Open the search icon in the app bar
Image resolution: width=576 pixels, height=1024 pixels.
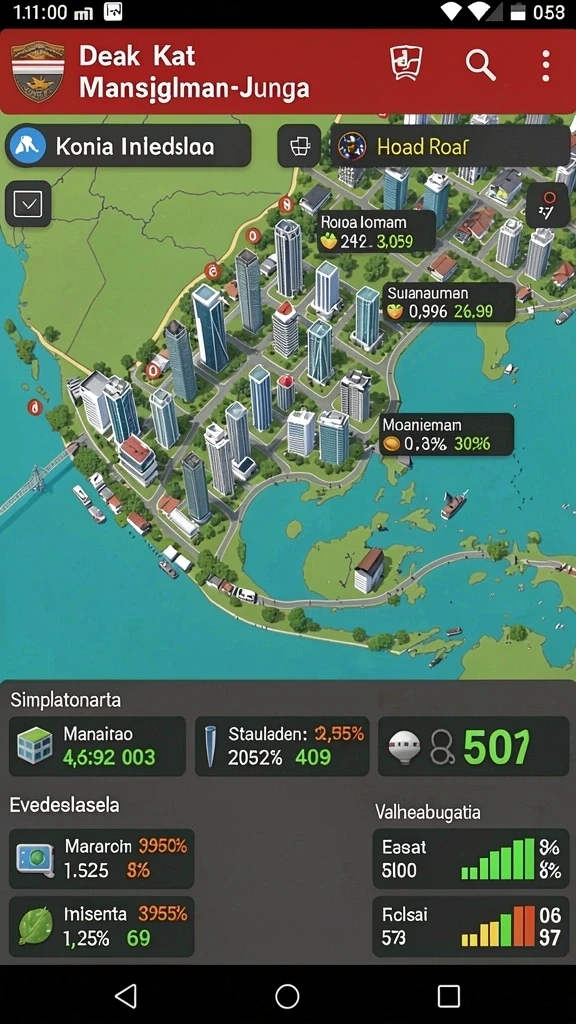click(480, 65)
